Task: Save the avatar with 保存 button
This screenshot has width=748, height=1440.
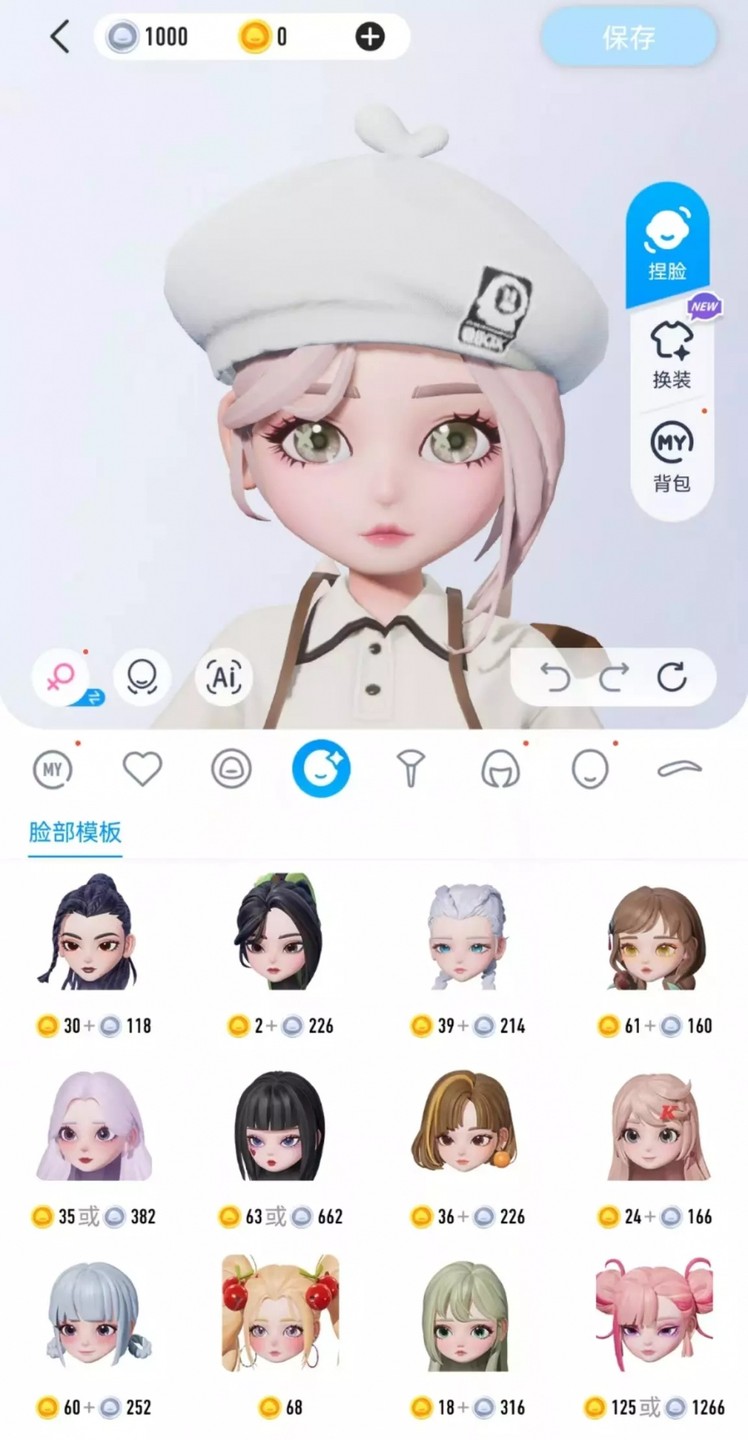Action: (x=629, y=37)
